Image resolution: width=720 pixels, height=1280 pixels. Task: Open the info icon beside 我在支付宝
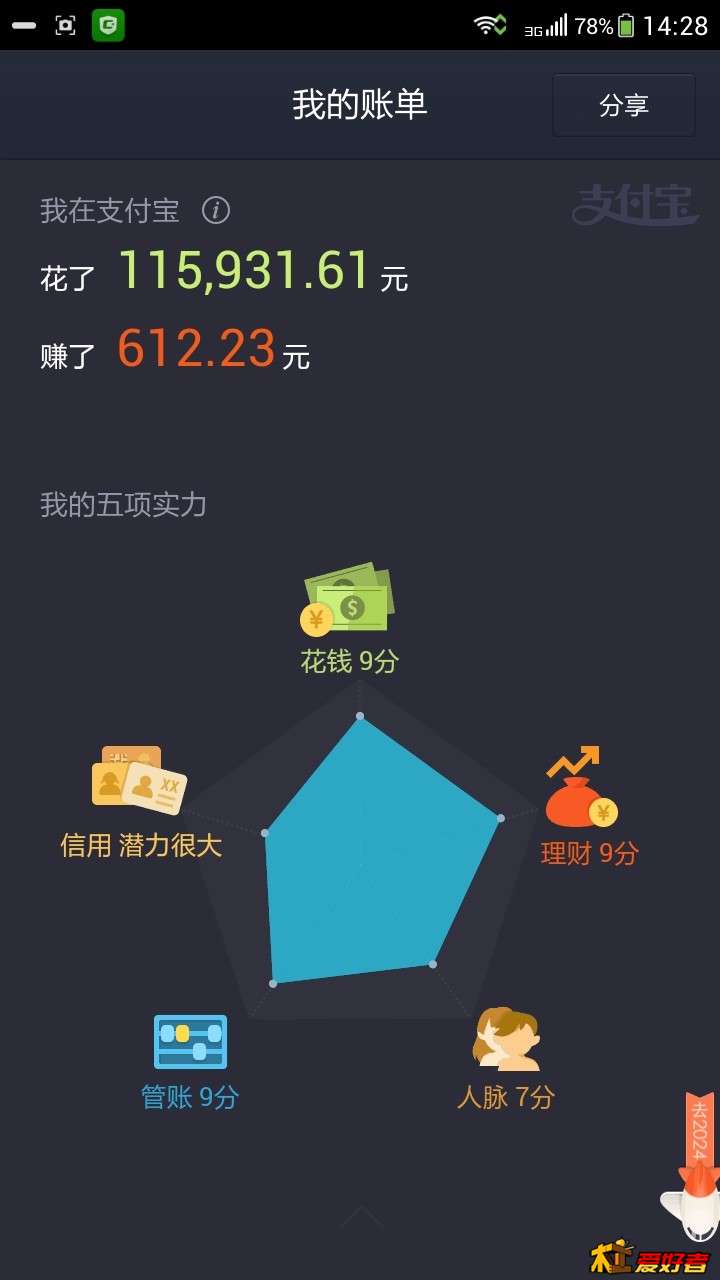[x=216, y=210]
